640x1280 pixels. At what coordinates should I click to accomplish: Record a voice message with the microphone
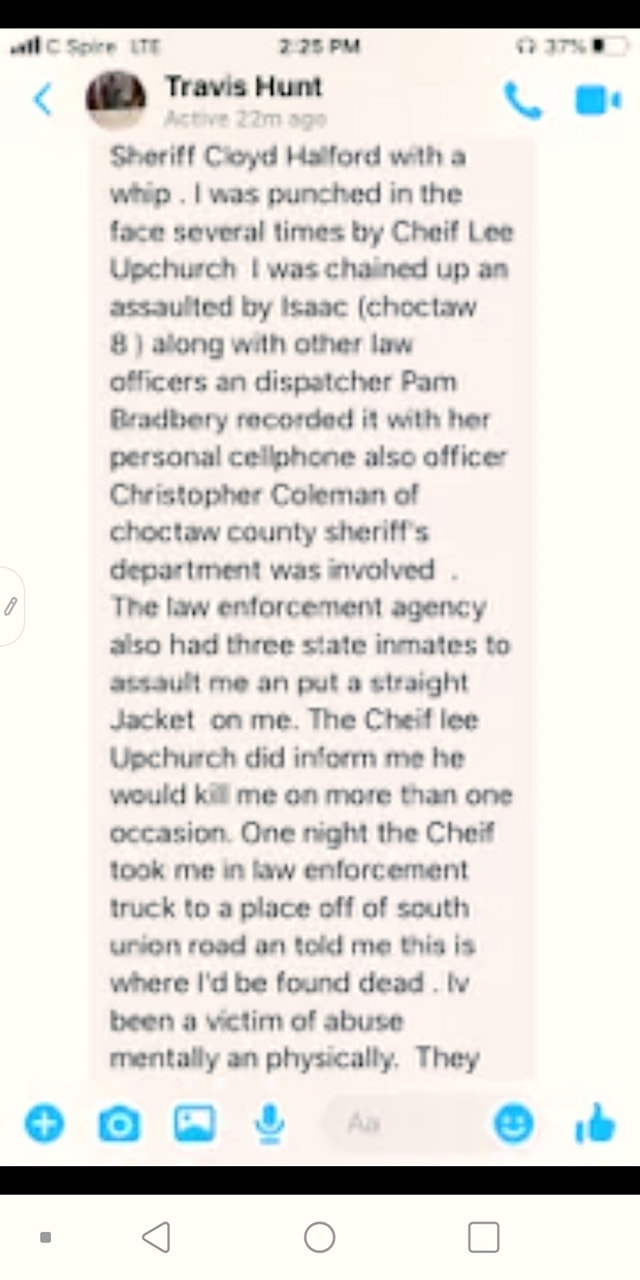[x=268, y=1124]
